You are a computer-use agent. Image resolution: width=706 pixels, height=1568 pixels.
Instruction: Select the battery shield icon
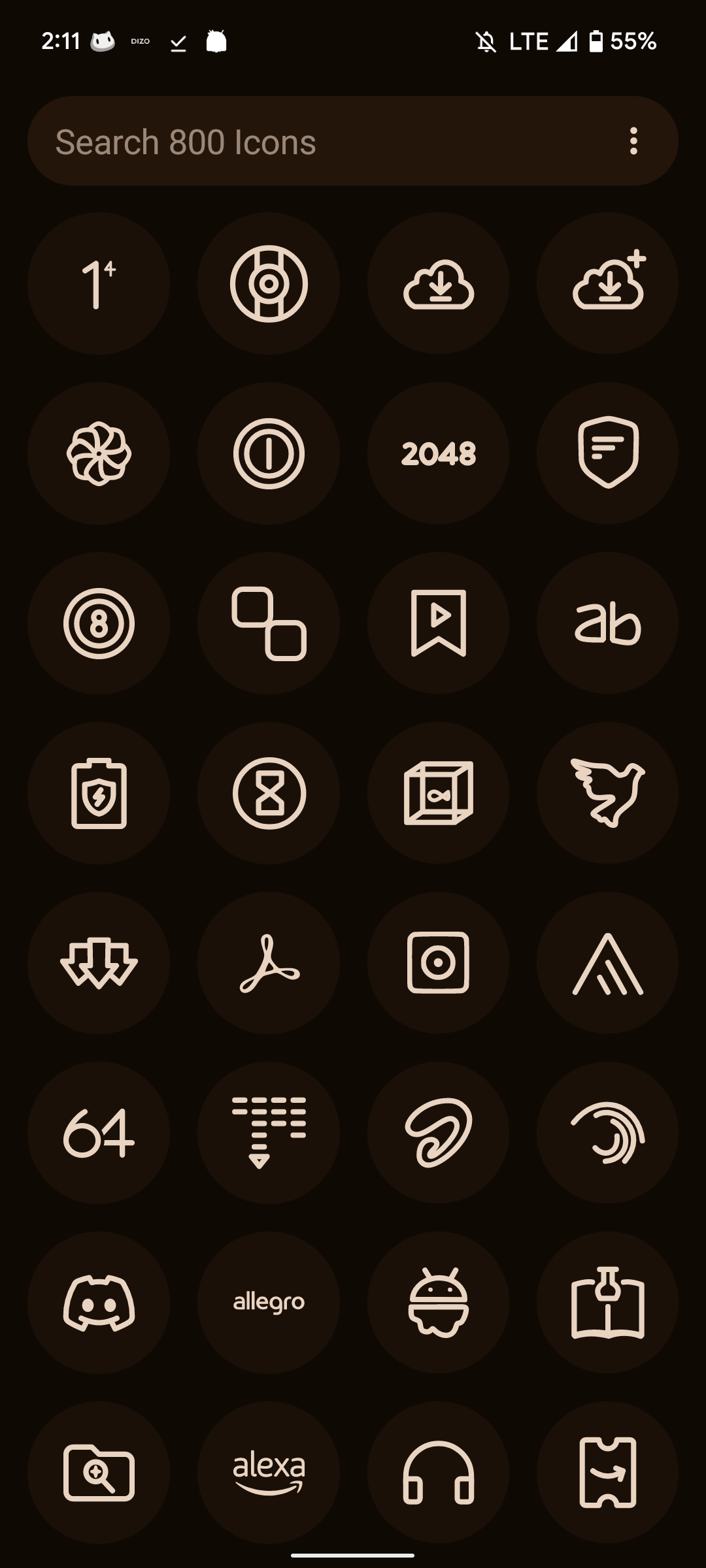pyautogui.click(x=99, y=793)
